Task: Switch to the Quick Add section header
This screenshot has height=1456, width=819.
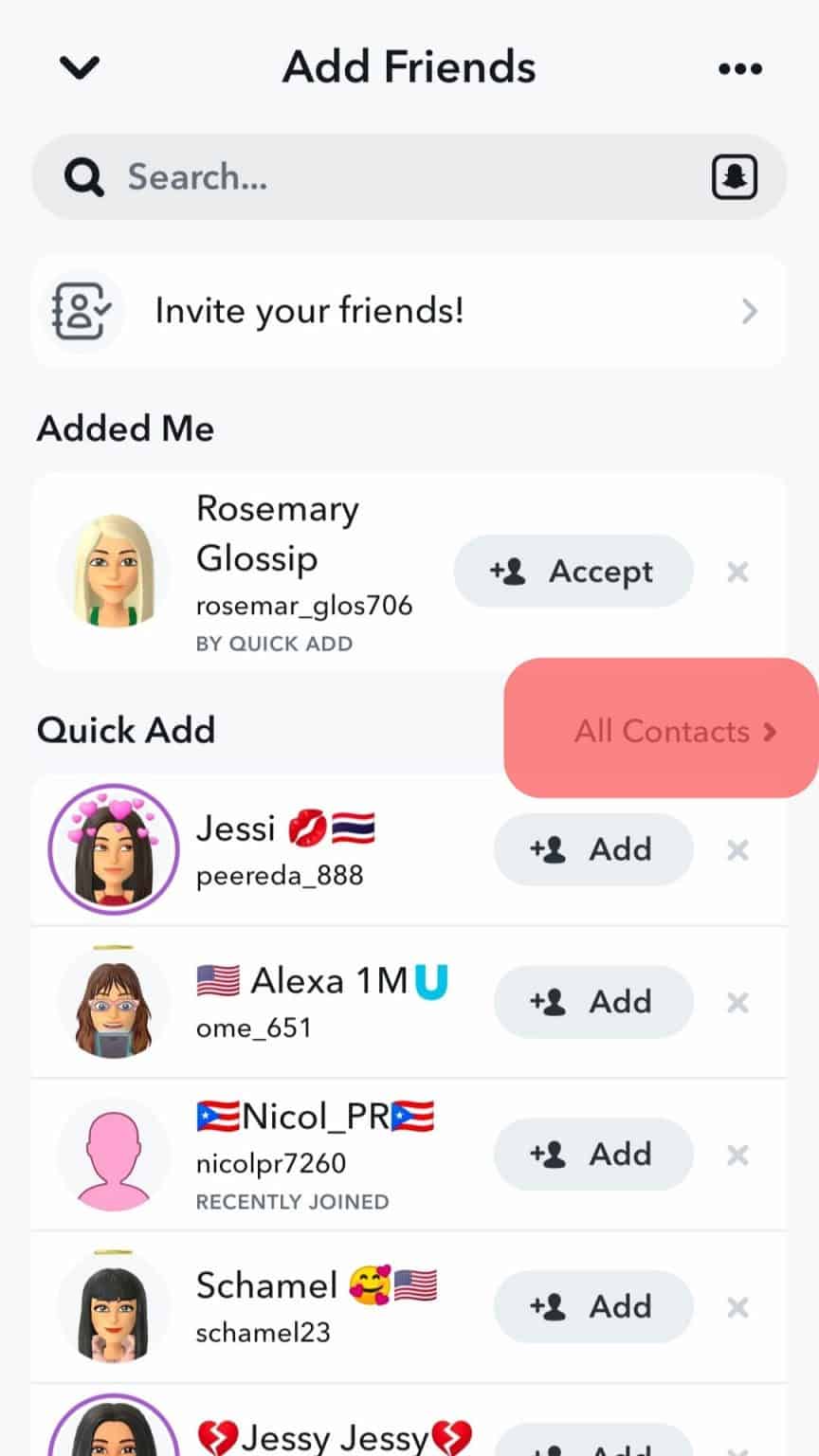Action: point(126,730)
